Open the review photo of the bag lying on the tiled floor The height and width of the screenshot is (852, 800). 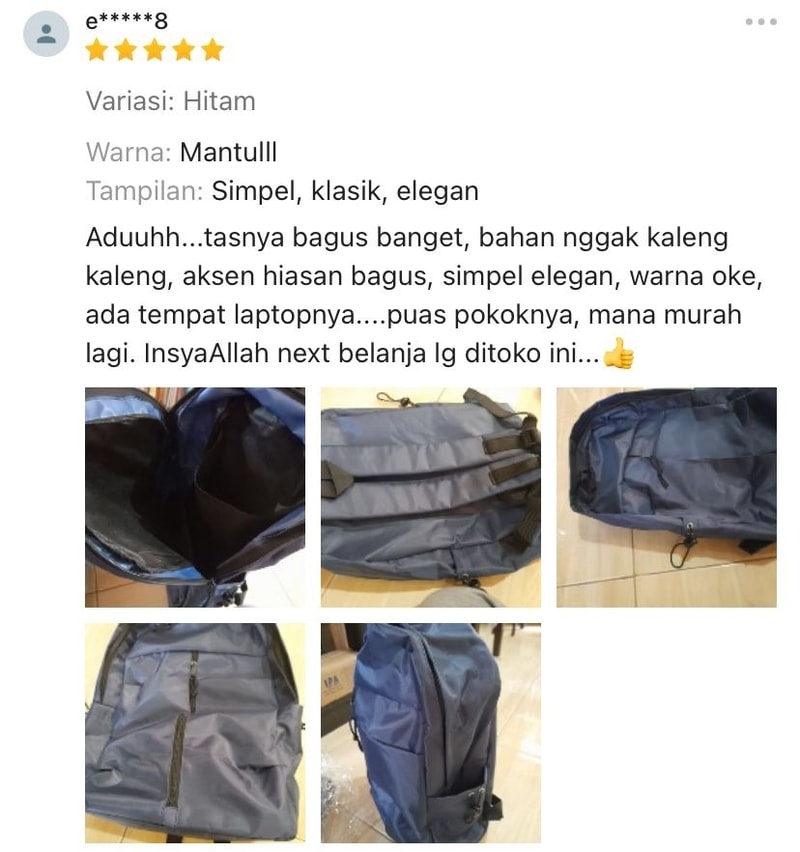pyautogui.click(x=666, y=497)
